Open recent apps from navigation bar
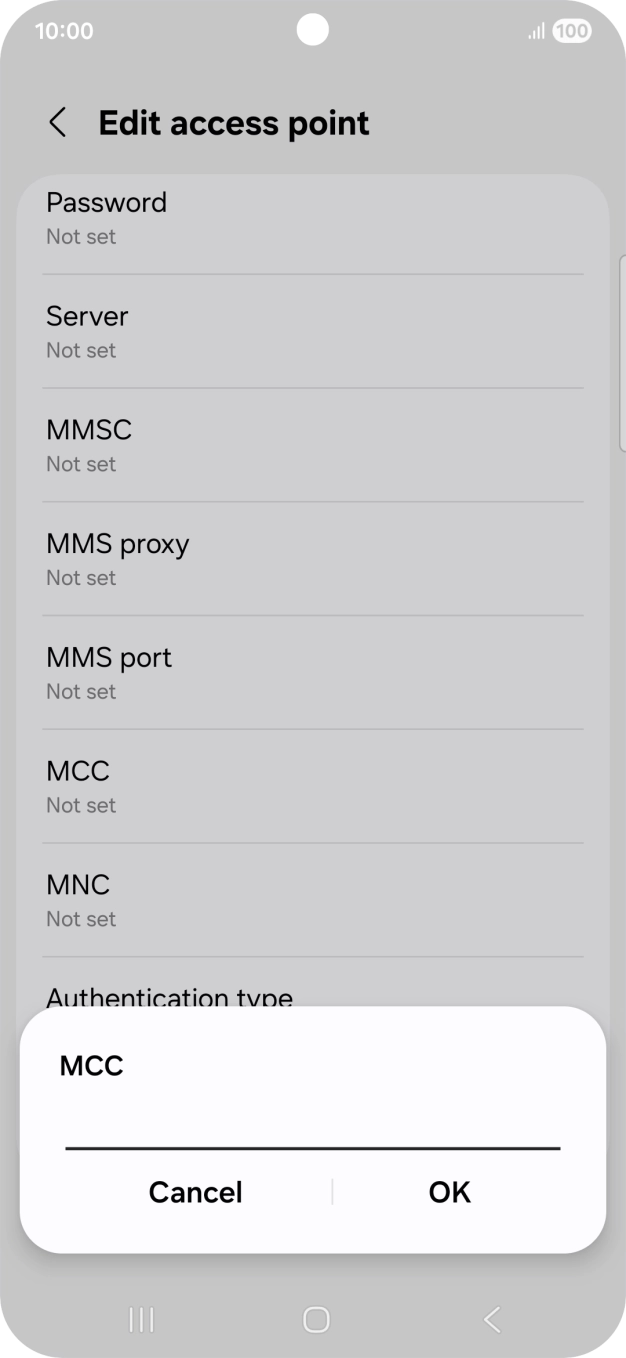The image size is (626, 1358). point(142,1320)
